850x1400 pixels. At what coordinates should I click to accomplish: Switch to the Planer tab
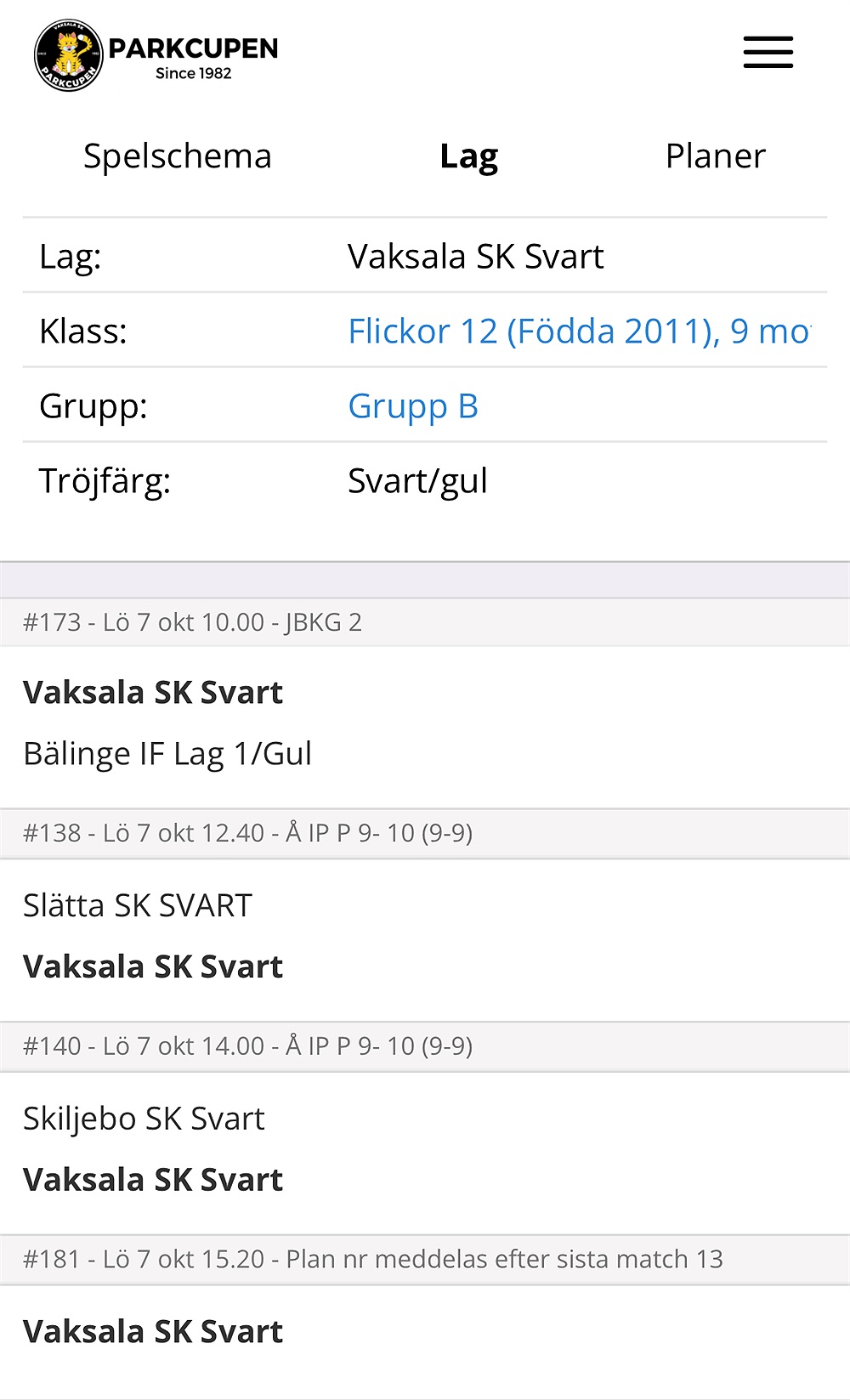point(715,156)
